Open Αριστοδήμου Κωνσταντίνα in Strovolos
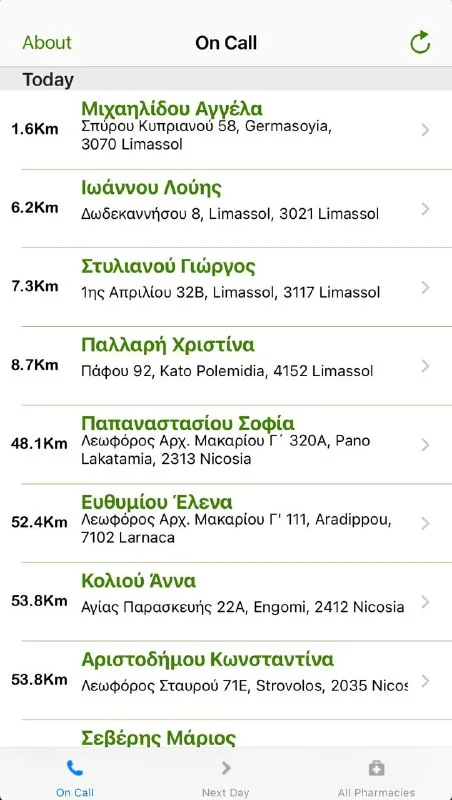The width and height of the screenshot is (452, 800). [x=226, y=680]
